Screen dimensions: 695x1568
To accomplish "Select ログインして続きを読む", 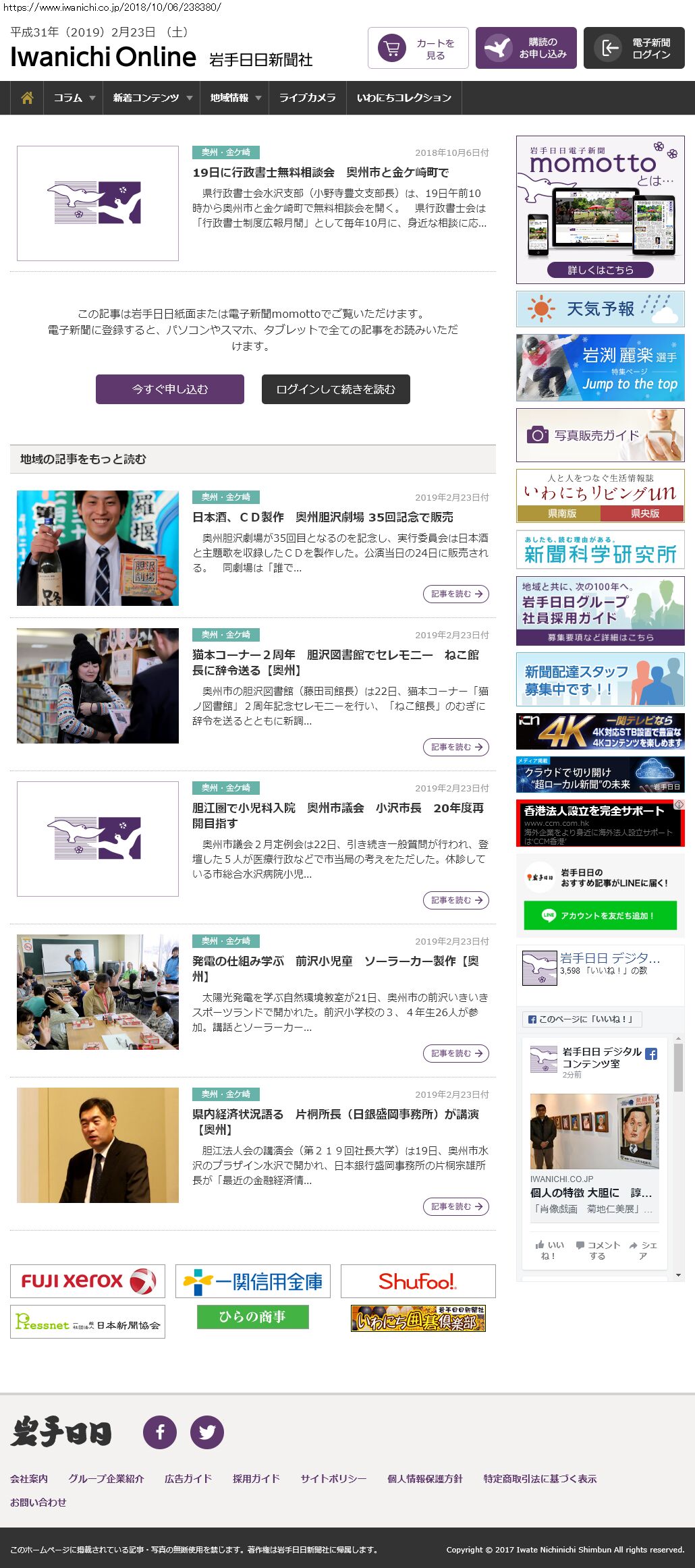I will click(335, 389).
